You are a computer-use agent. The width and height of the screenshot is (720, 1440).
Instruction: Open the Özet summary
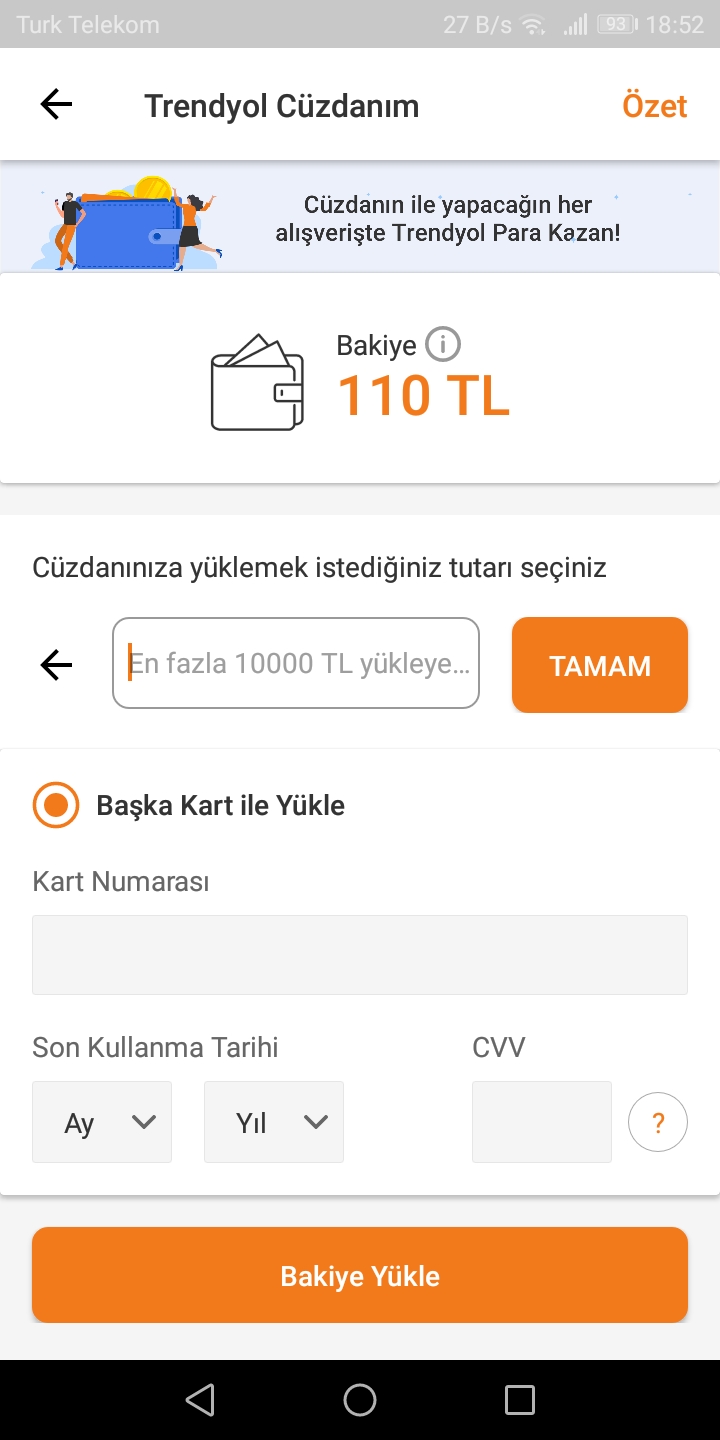pyautogui.click(x=654, y=106)
